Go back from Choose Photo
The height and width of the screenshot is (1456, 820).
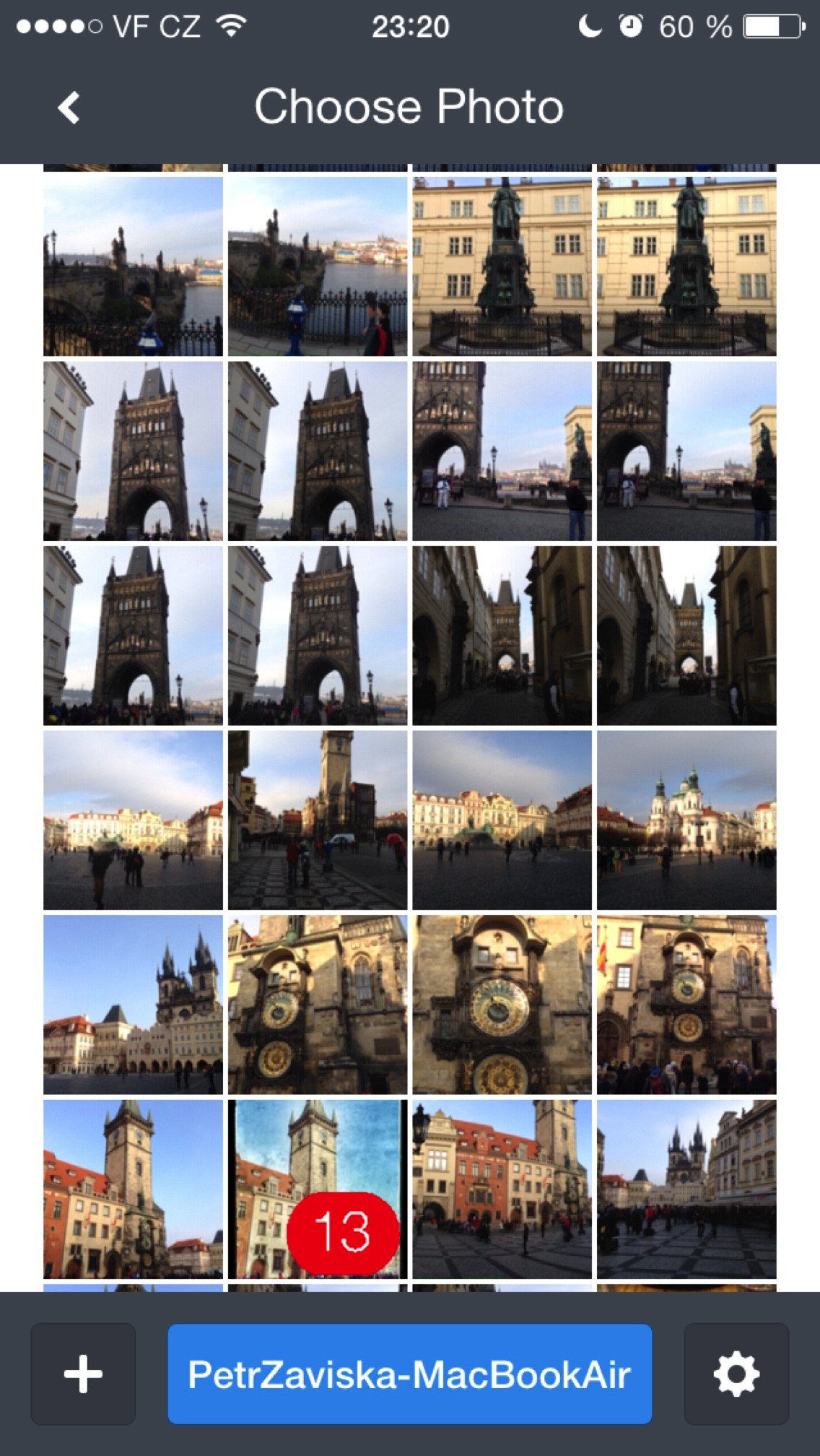tap(69, 108)
